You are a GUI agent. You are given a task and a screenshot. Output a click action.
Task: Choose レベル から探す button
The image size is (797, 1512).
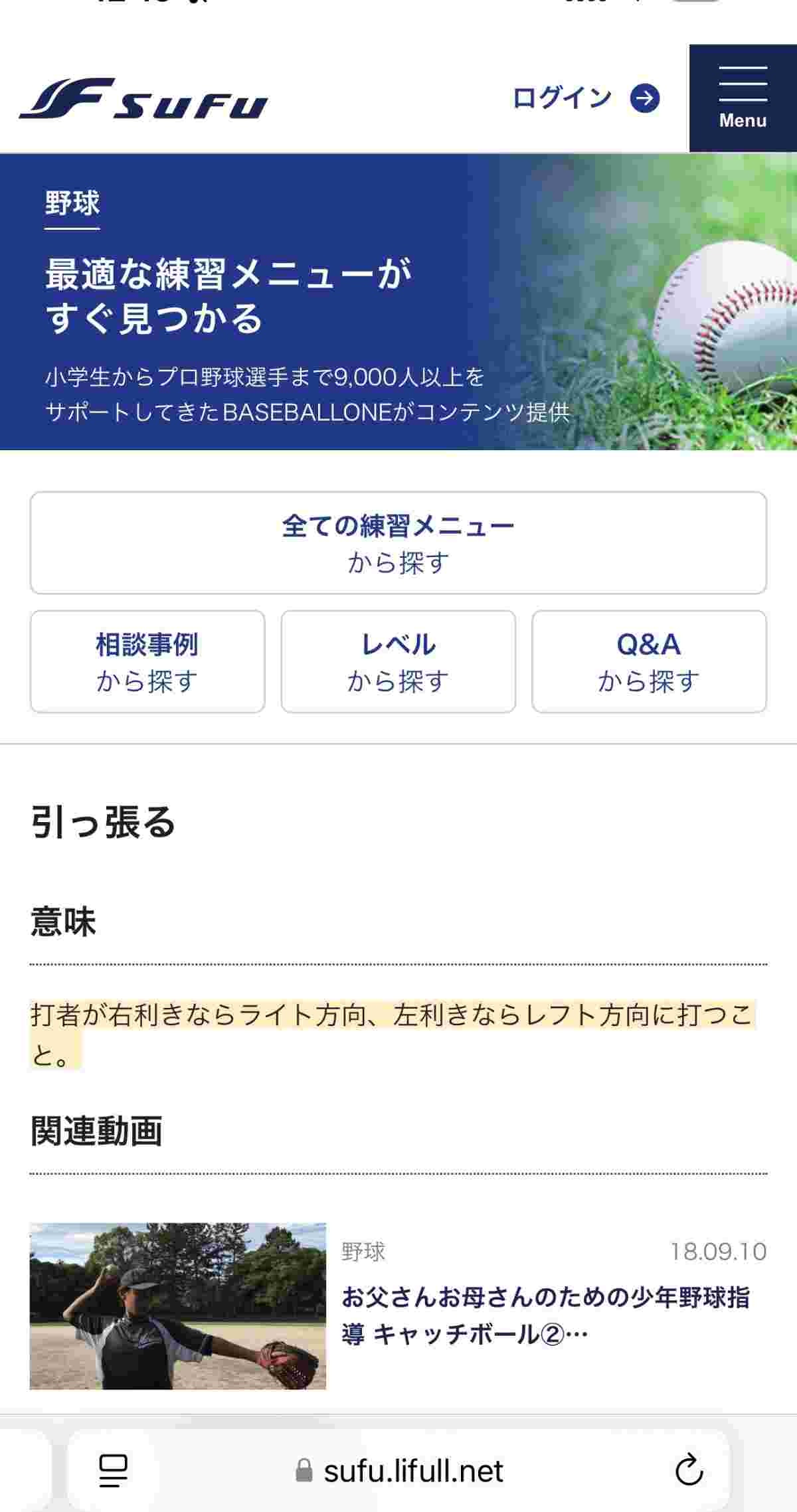point(398,661)
